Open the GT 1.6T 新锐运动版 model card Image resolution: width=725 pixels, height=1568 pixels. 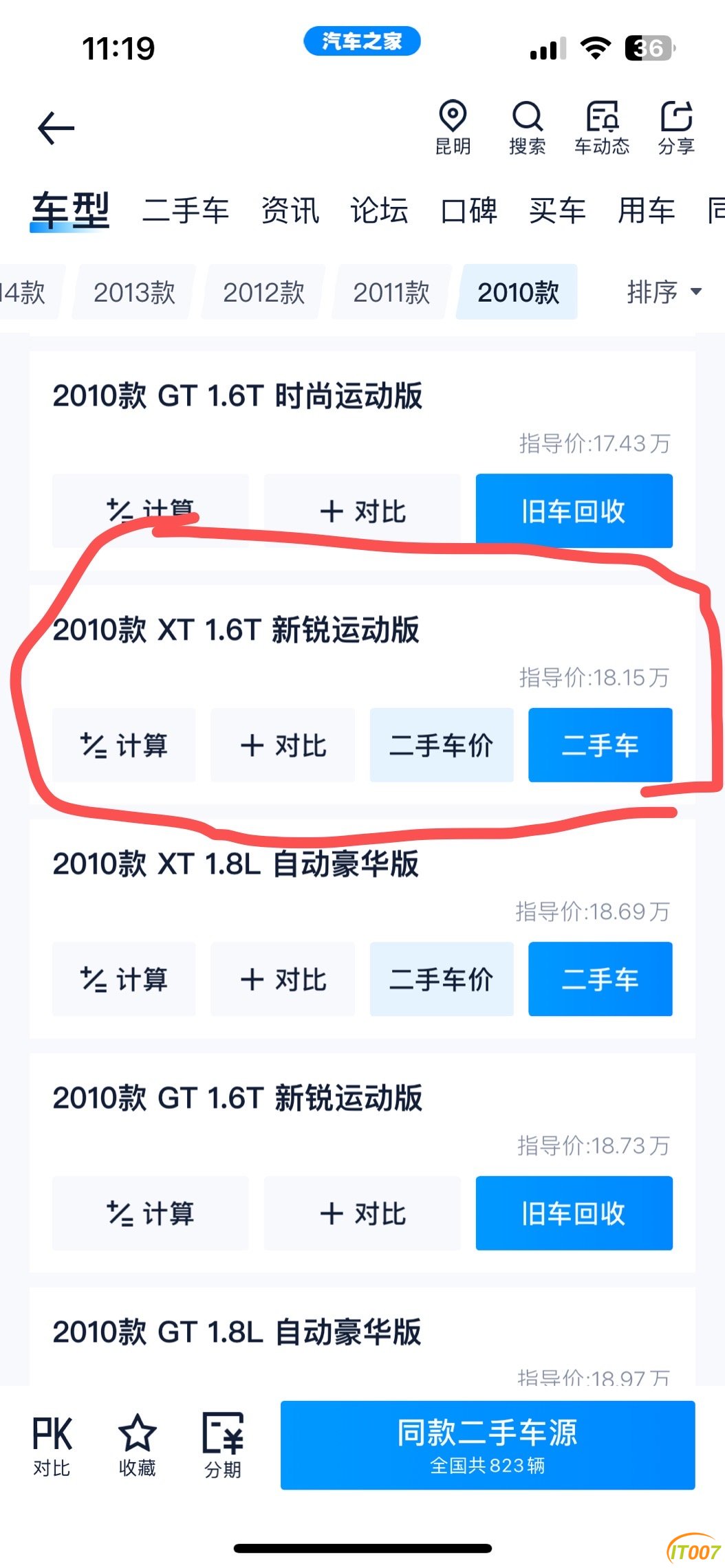click(x=362, y=1162)
